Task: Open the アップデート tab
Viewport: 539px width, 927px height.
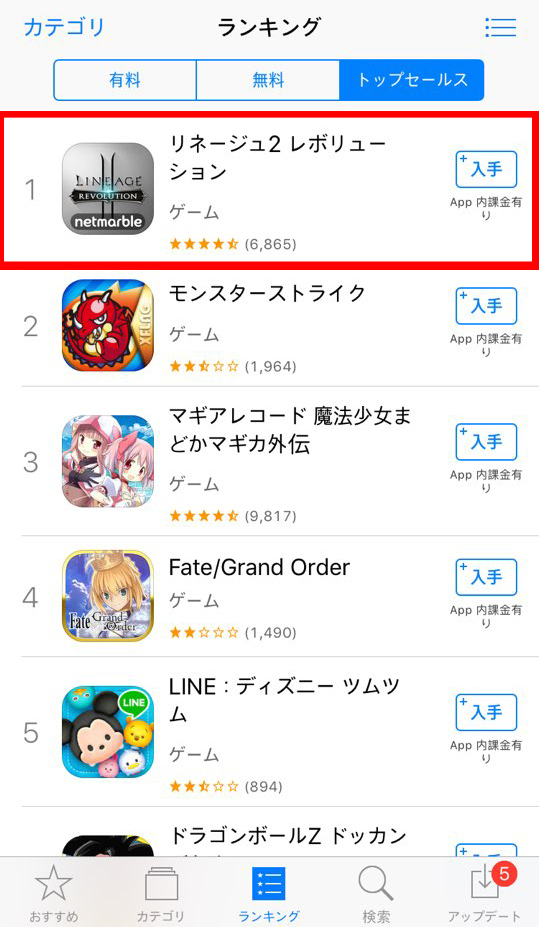Action: [x=485, y=893]
